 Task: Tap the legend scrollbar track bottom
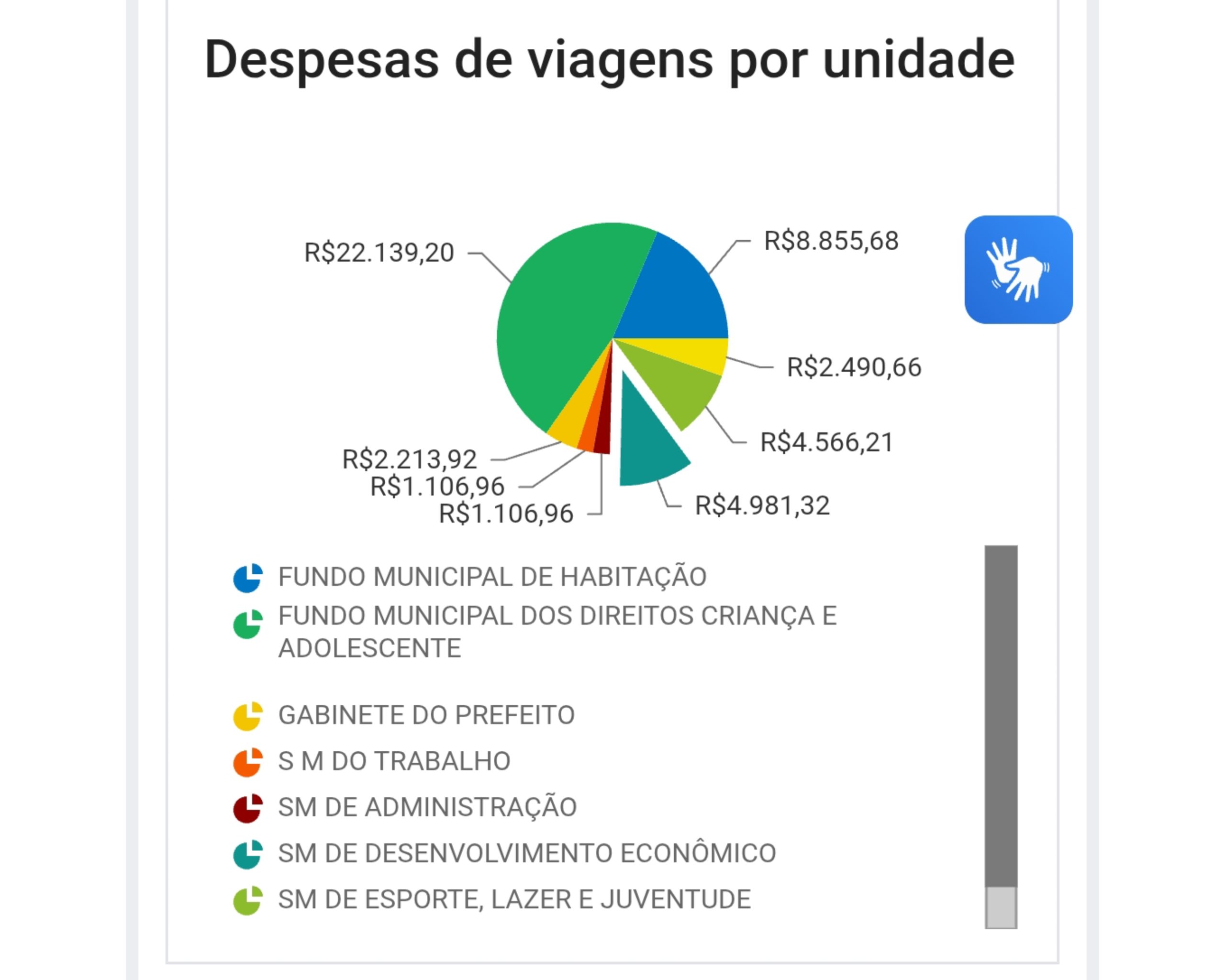1001,907
